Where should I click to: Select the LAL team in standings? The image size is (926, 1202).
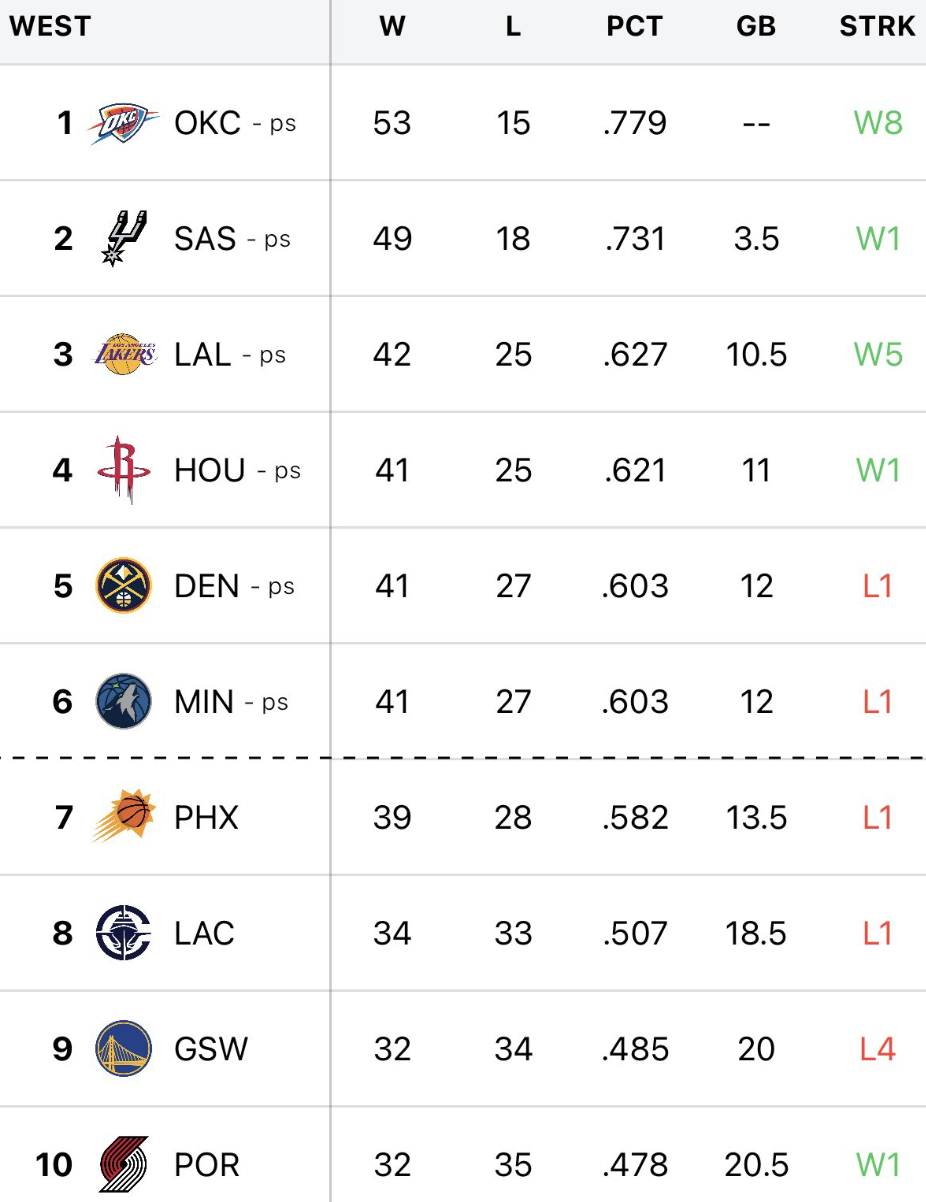[203, 355]
